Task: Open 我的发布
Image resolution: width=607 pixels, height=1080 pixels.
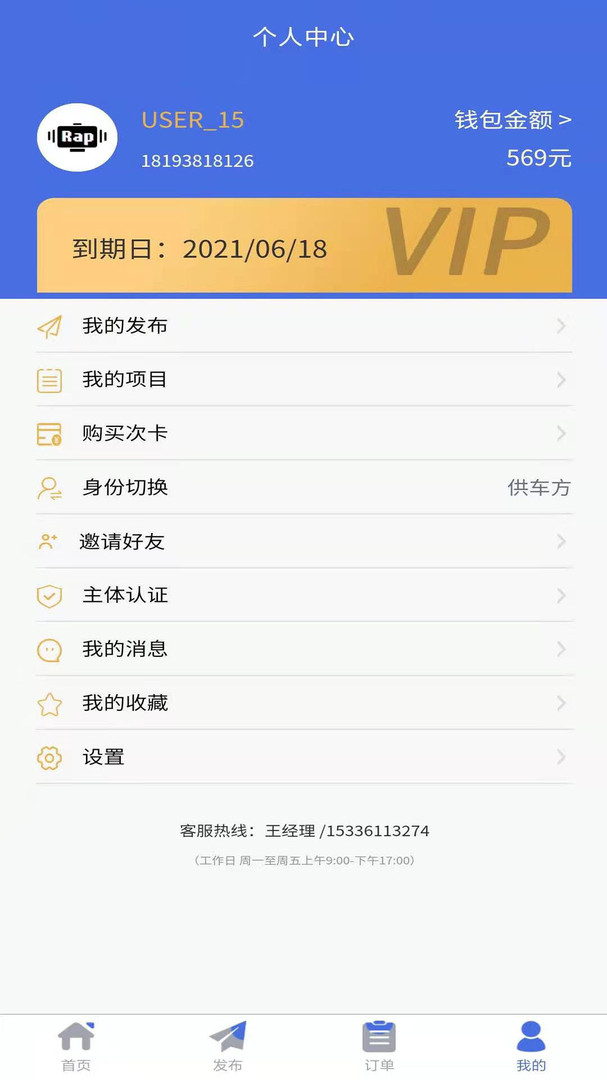Action: pos(304,326)
